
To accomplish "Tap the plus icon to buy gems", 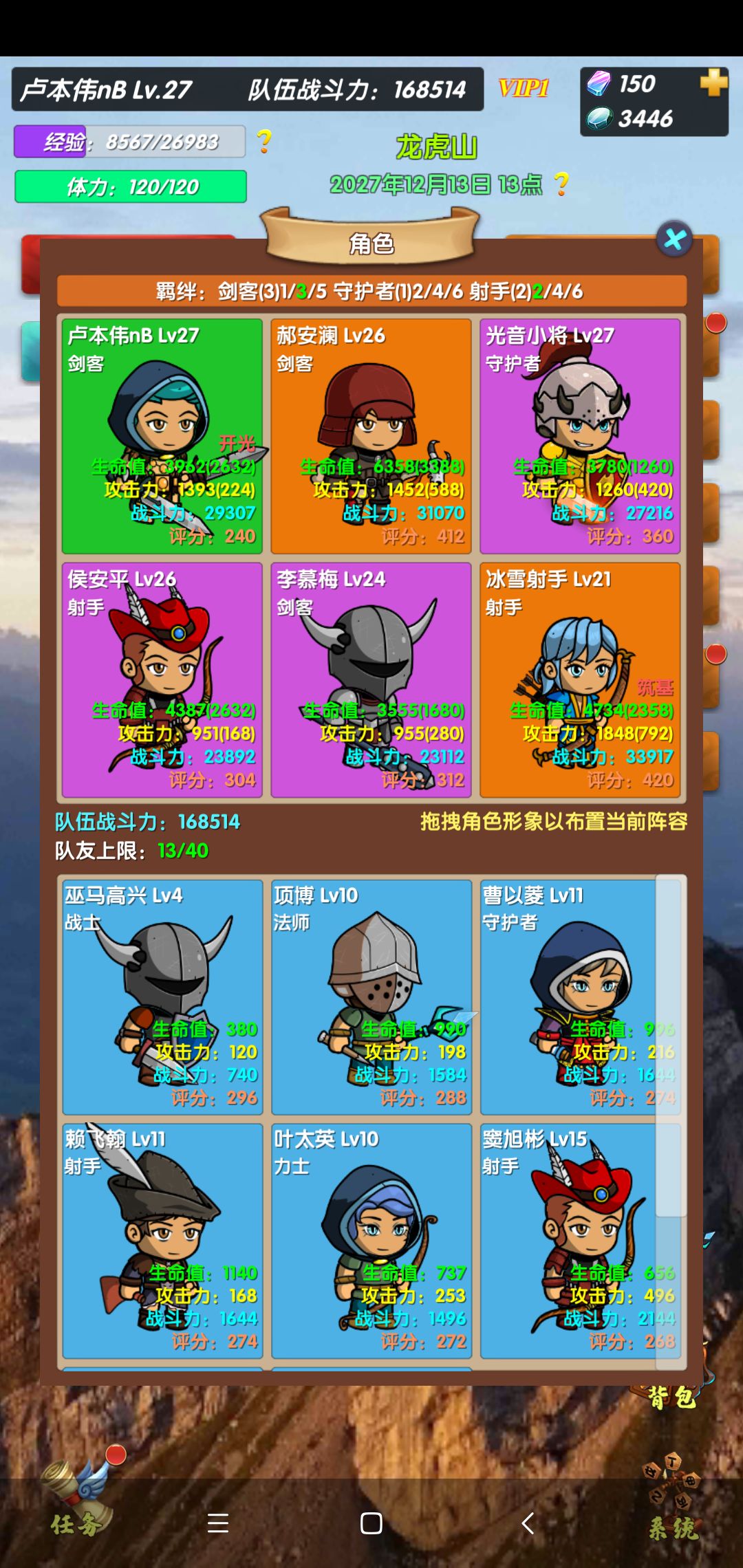I will [x=715, y=84].
